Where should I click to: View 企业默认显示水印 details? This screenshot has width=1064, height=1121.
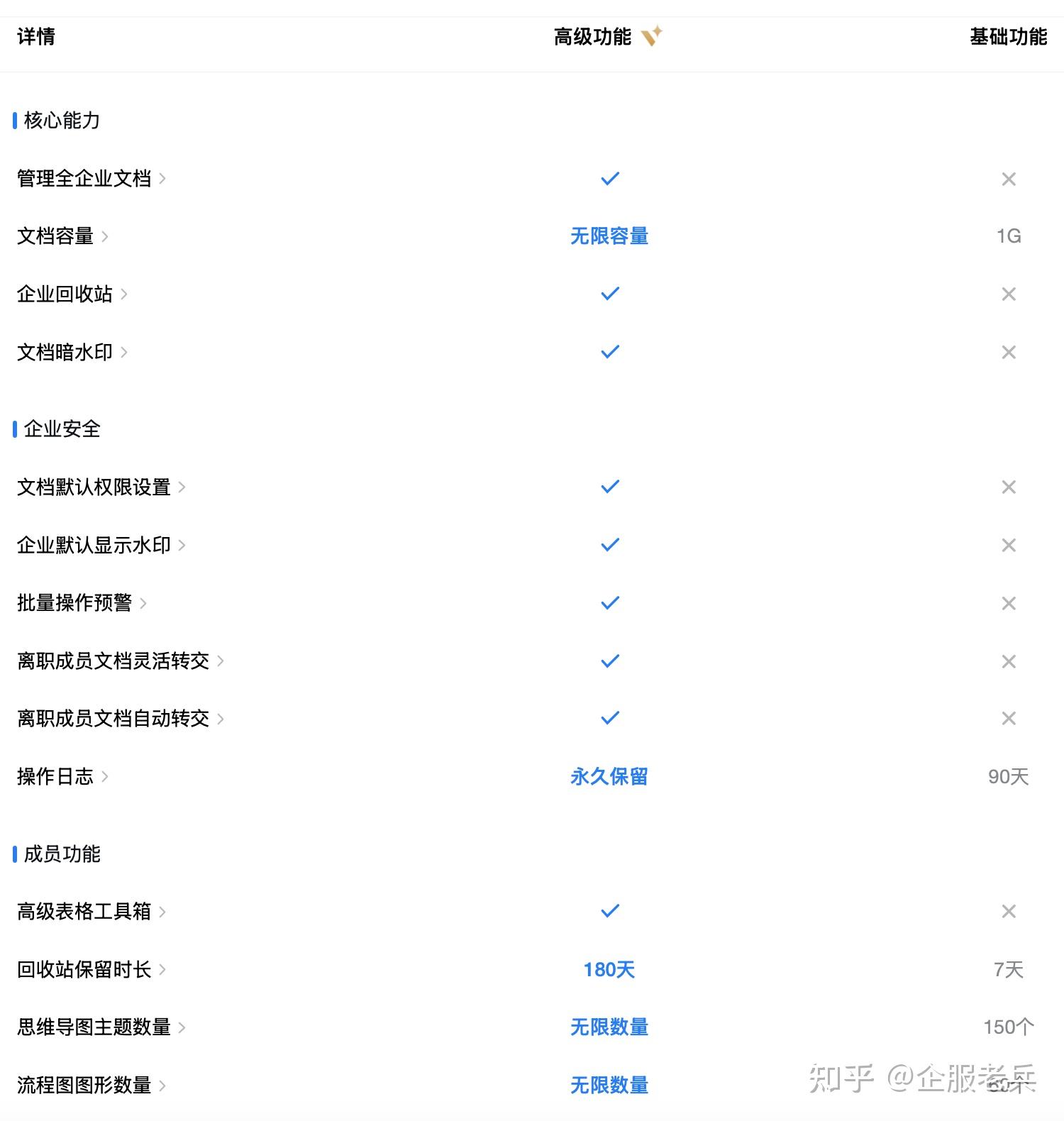point(101,545)
